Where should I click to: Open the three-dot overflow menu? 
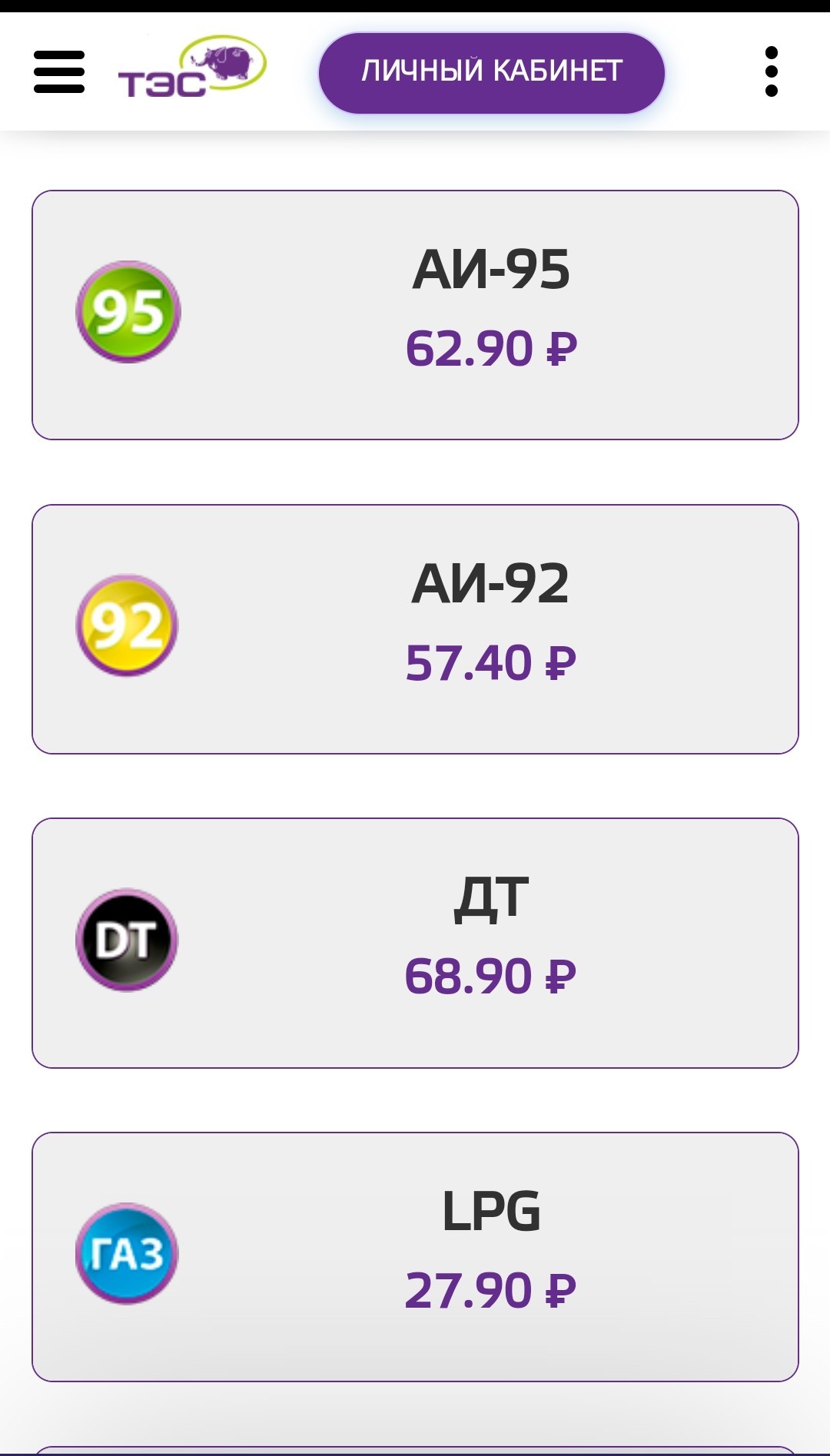tap(772, 72)
